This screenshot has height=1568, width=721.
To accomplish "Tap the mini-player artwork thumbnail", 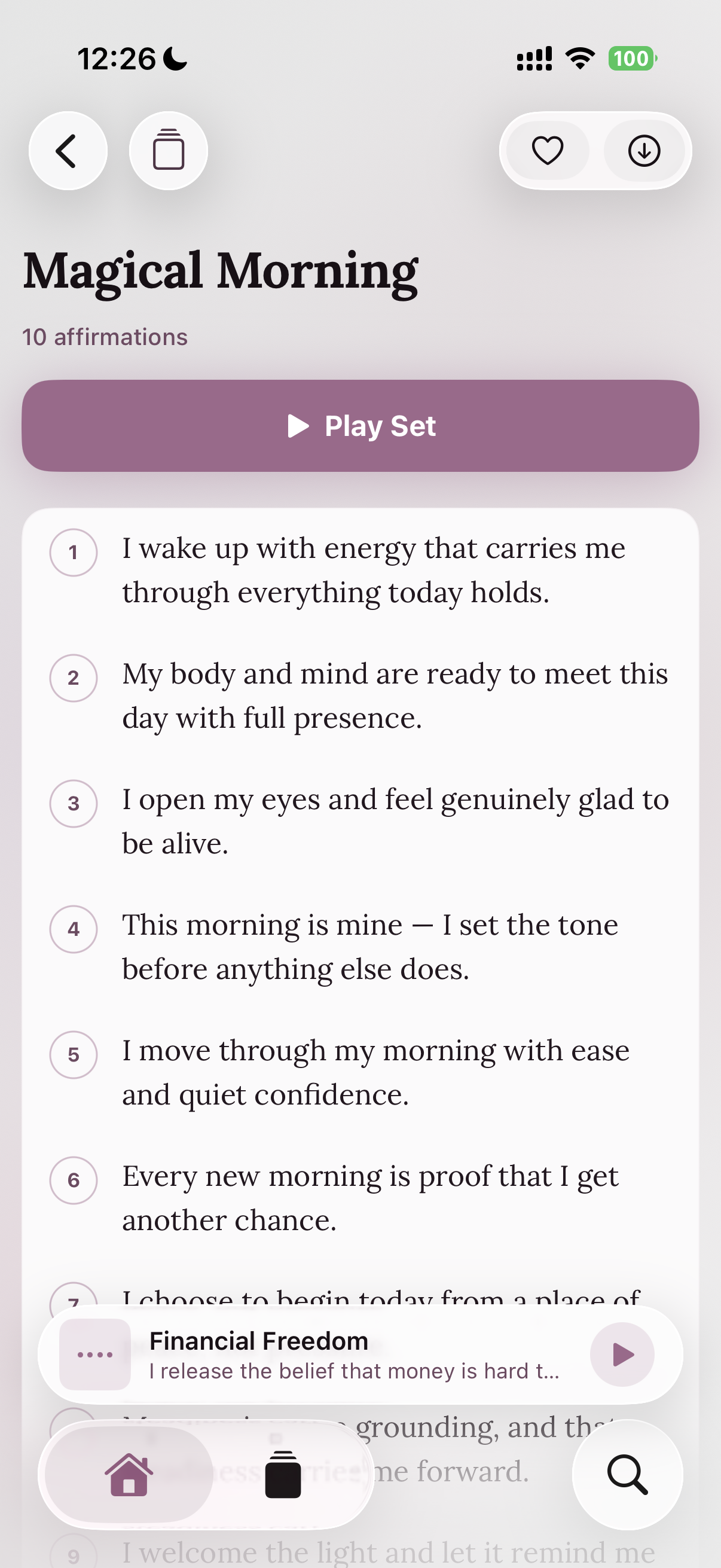I will coord(94,1354).
